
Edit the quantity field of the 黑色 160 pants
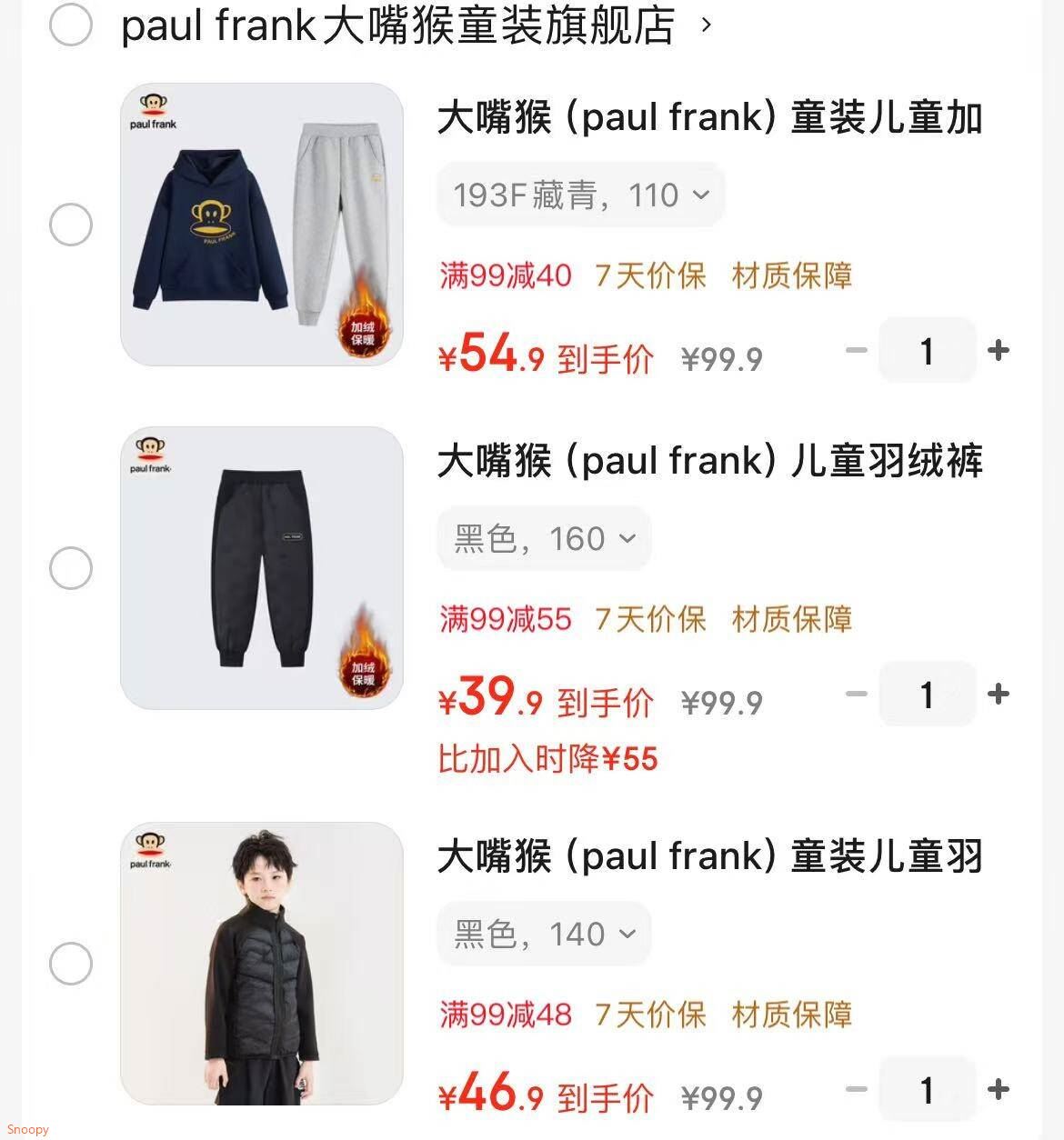point(927,695)
